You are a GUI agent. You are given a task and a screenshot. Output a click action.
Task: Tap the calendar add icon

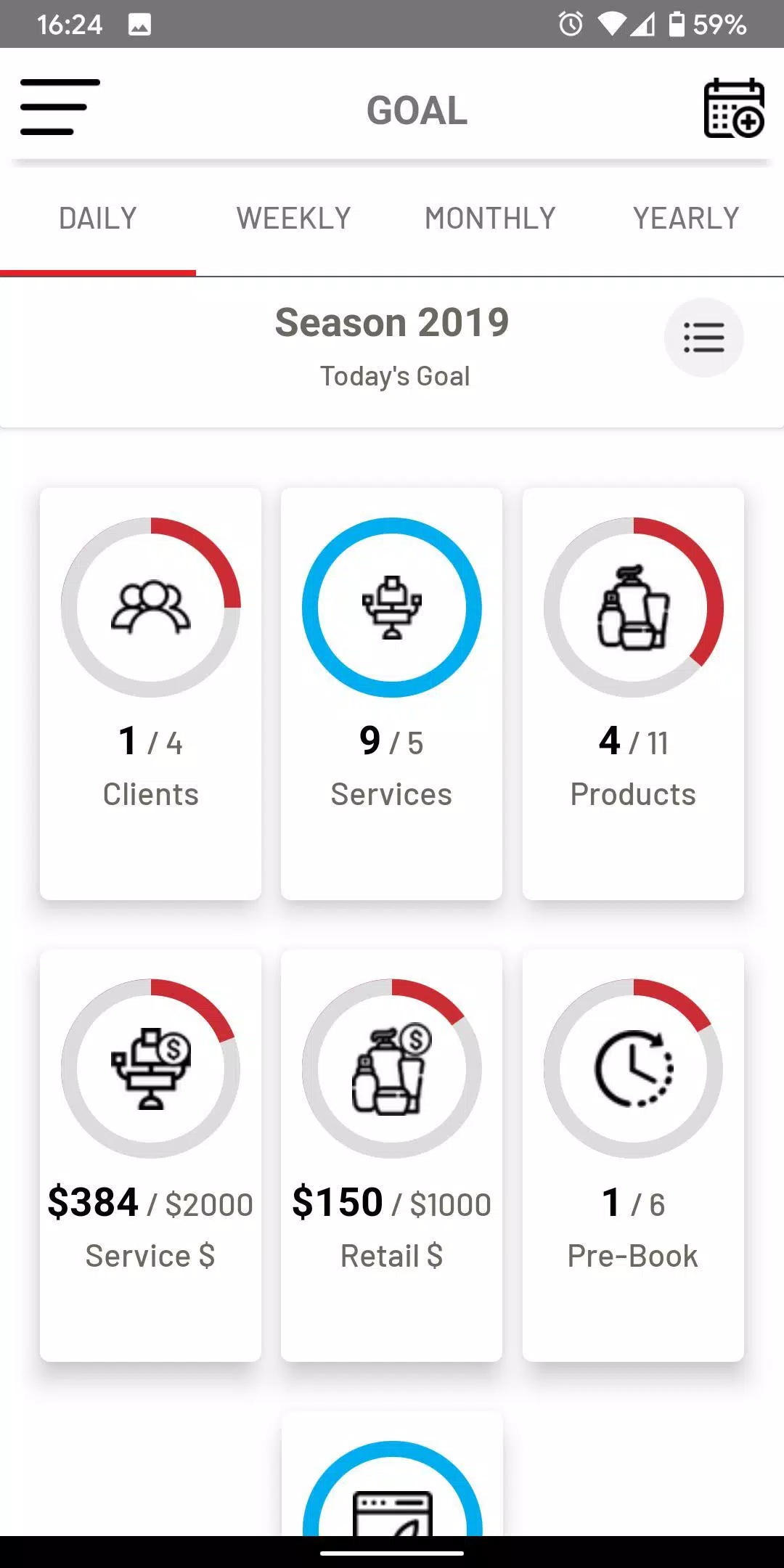tap(733, 108)
